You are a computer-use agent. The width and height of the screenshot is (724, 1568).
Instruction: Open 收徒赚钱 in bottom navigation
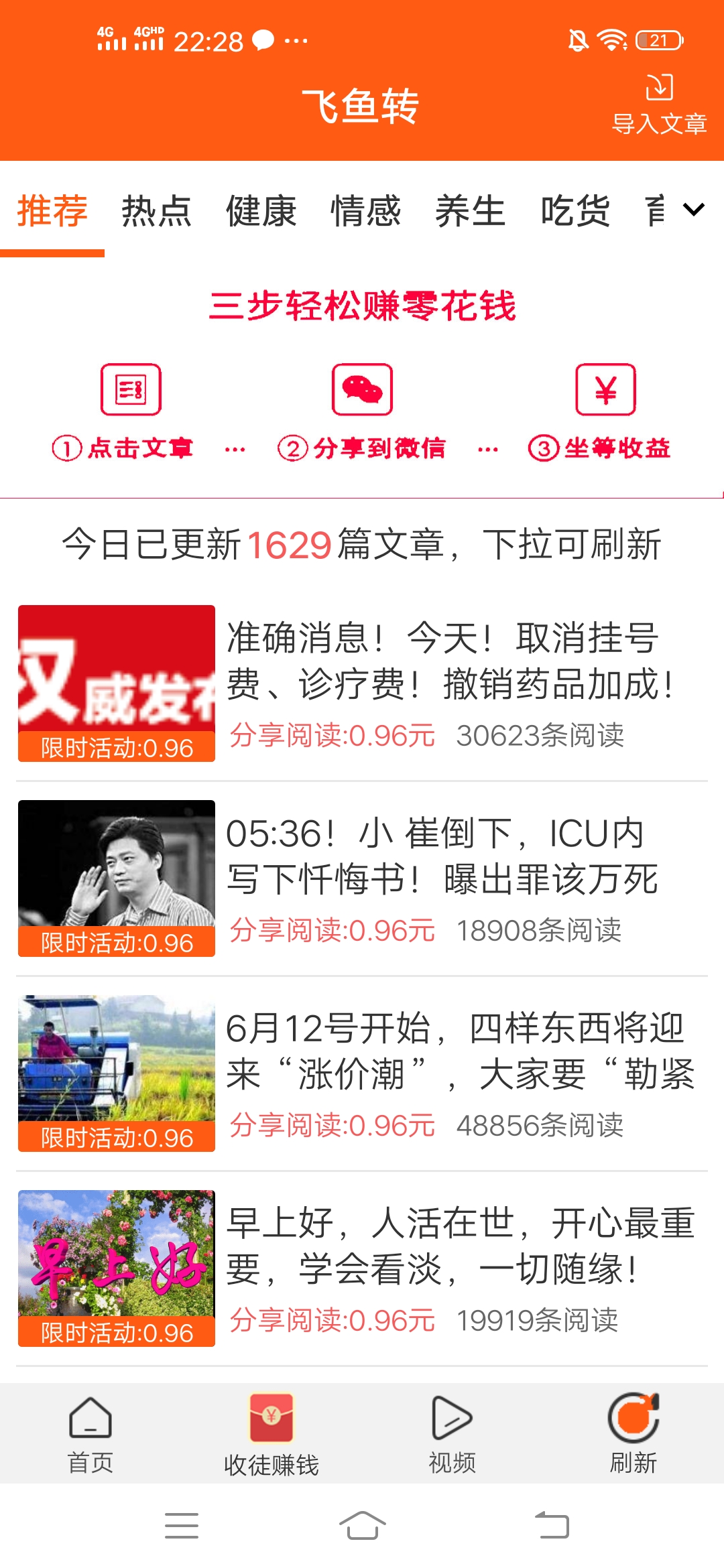click(x=271, y=1434)
